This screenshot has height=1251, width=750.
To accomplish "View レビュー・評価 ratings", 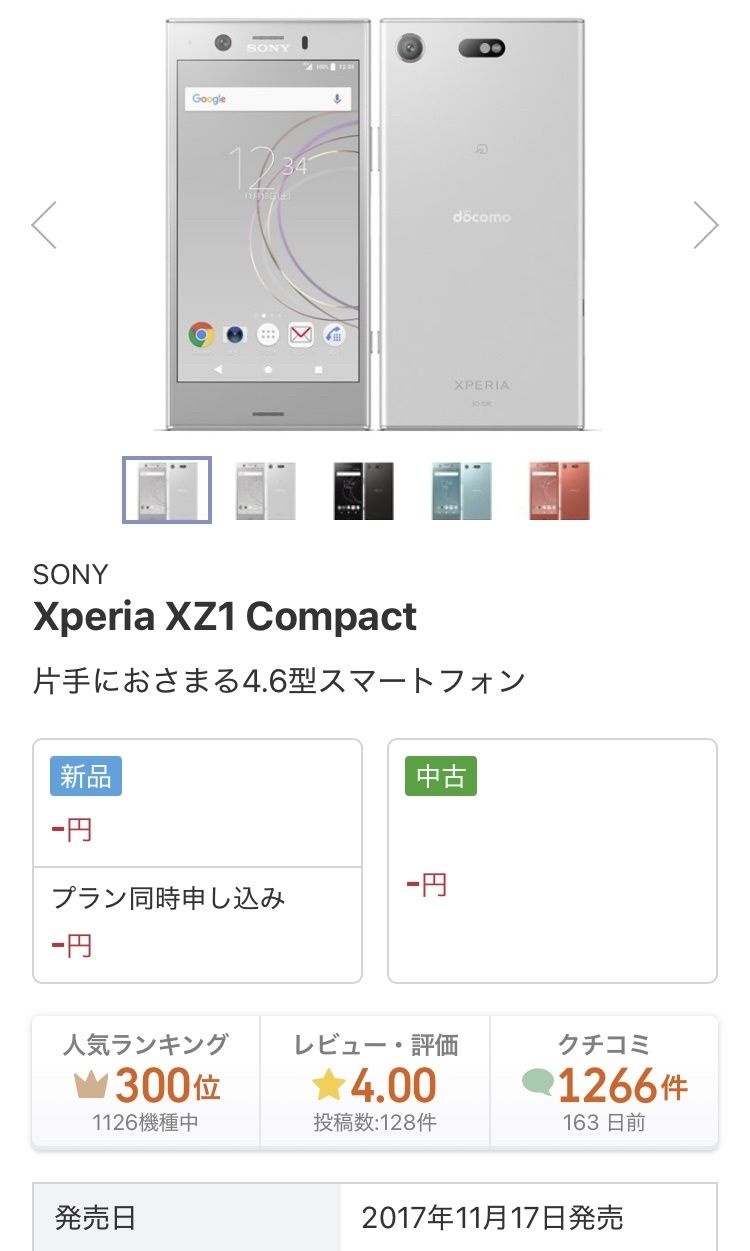I will (x=375, y=1082).
